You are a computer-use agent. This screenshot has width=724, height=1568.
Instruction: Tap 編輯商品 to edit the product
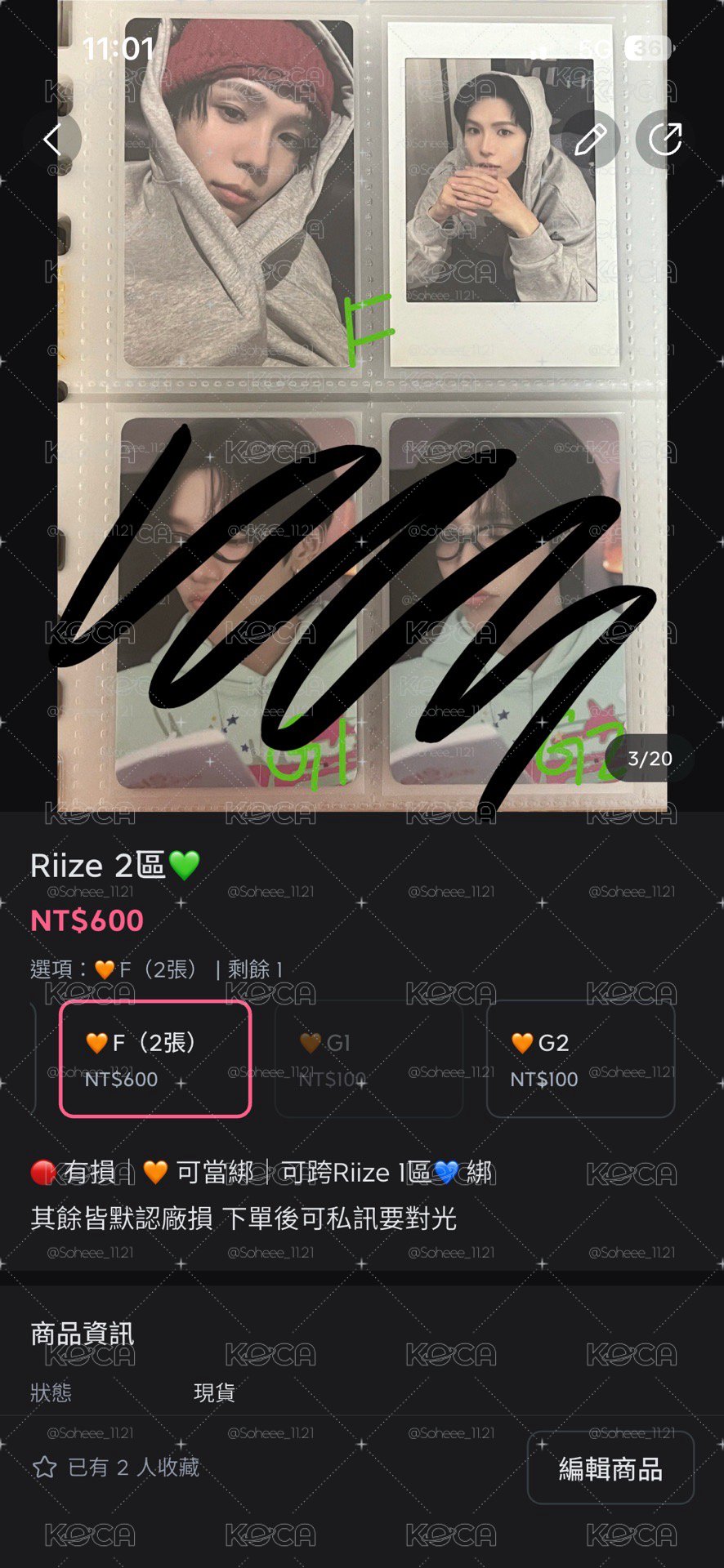pos(610,1468)
